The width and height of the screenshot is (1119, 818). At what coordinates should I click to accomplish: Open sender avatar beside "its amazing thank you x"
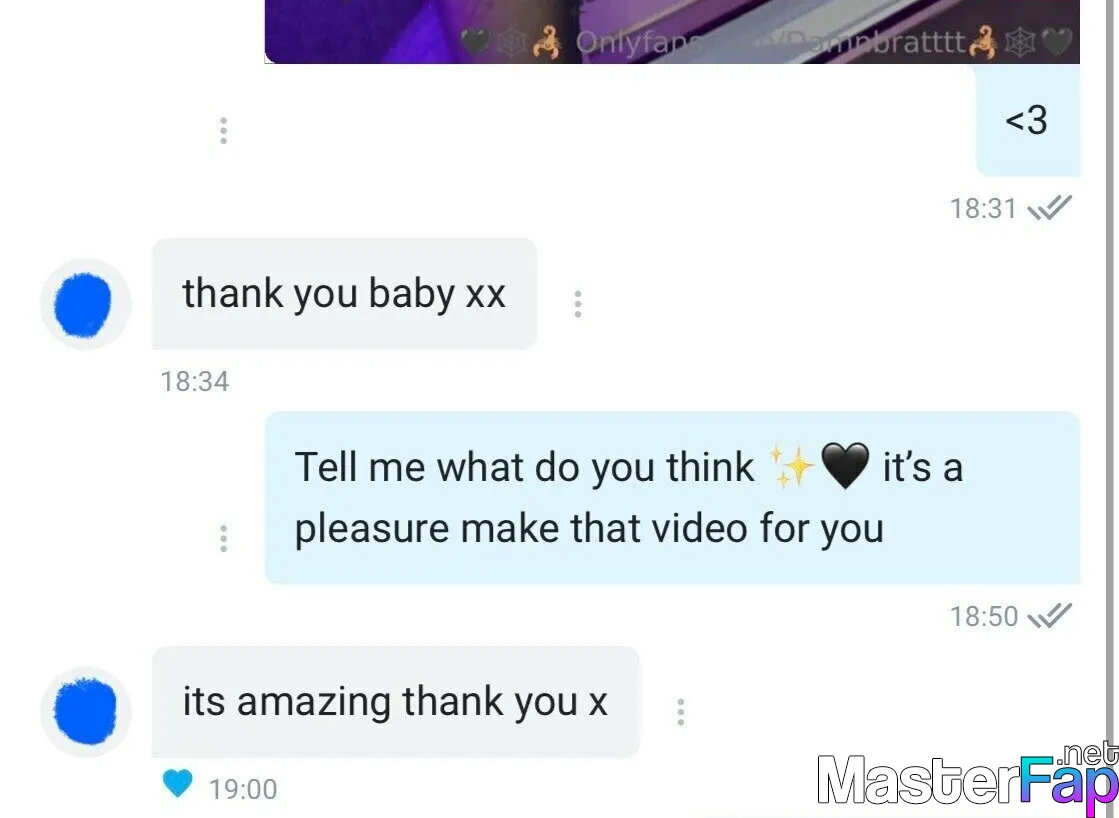click(86, 711)
